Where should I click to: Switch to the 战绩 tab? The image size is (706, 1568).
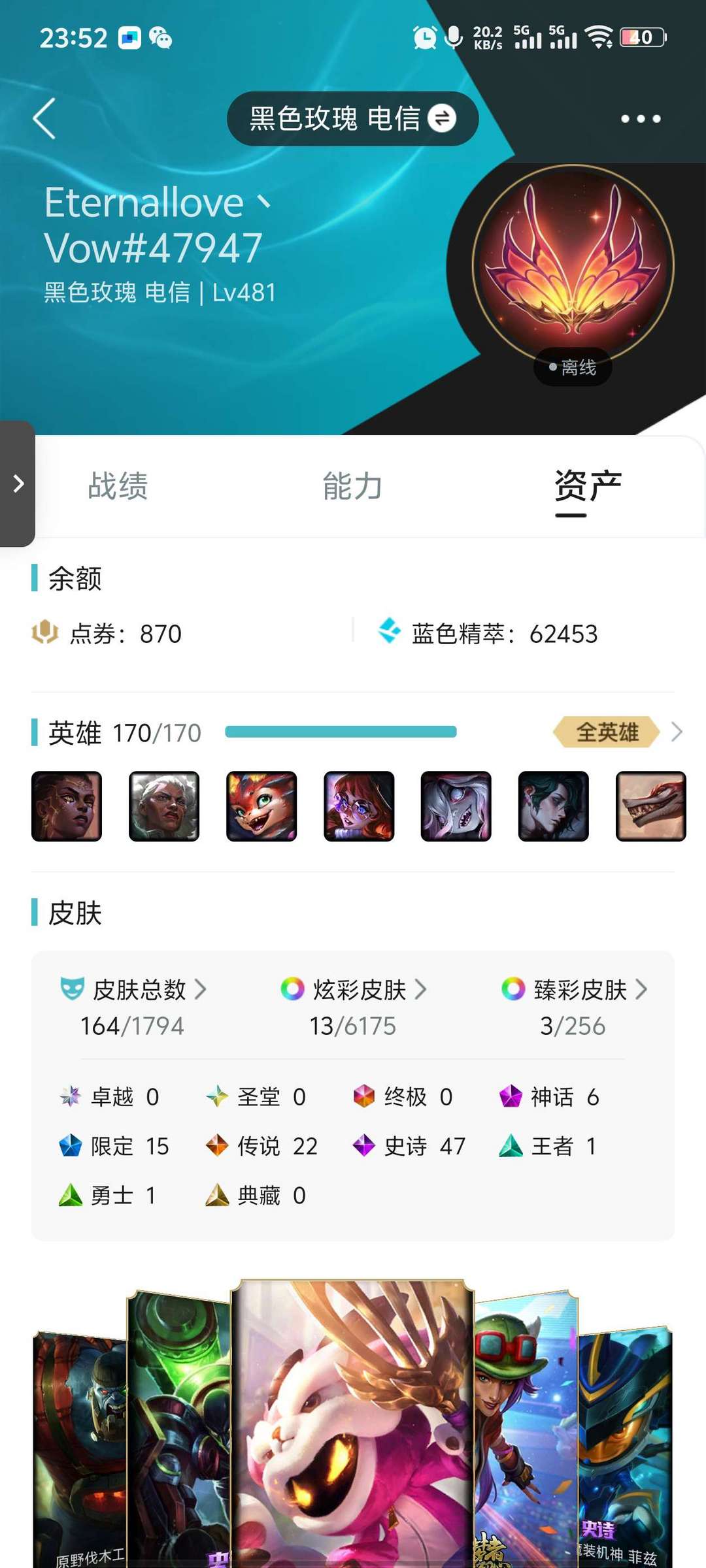coord(118,487)
